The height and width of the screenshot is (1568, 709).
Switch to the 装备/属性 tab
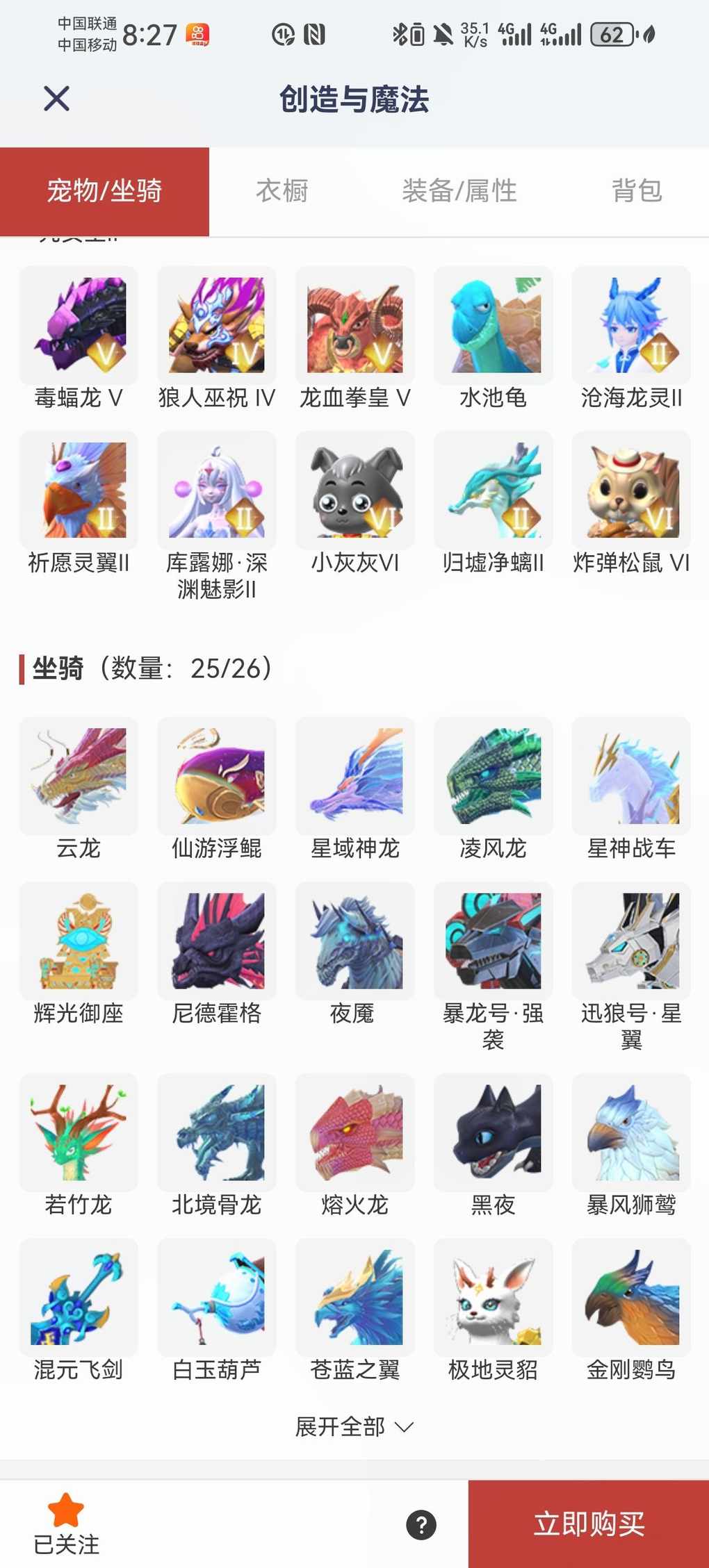click(459, 190)
